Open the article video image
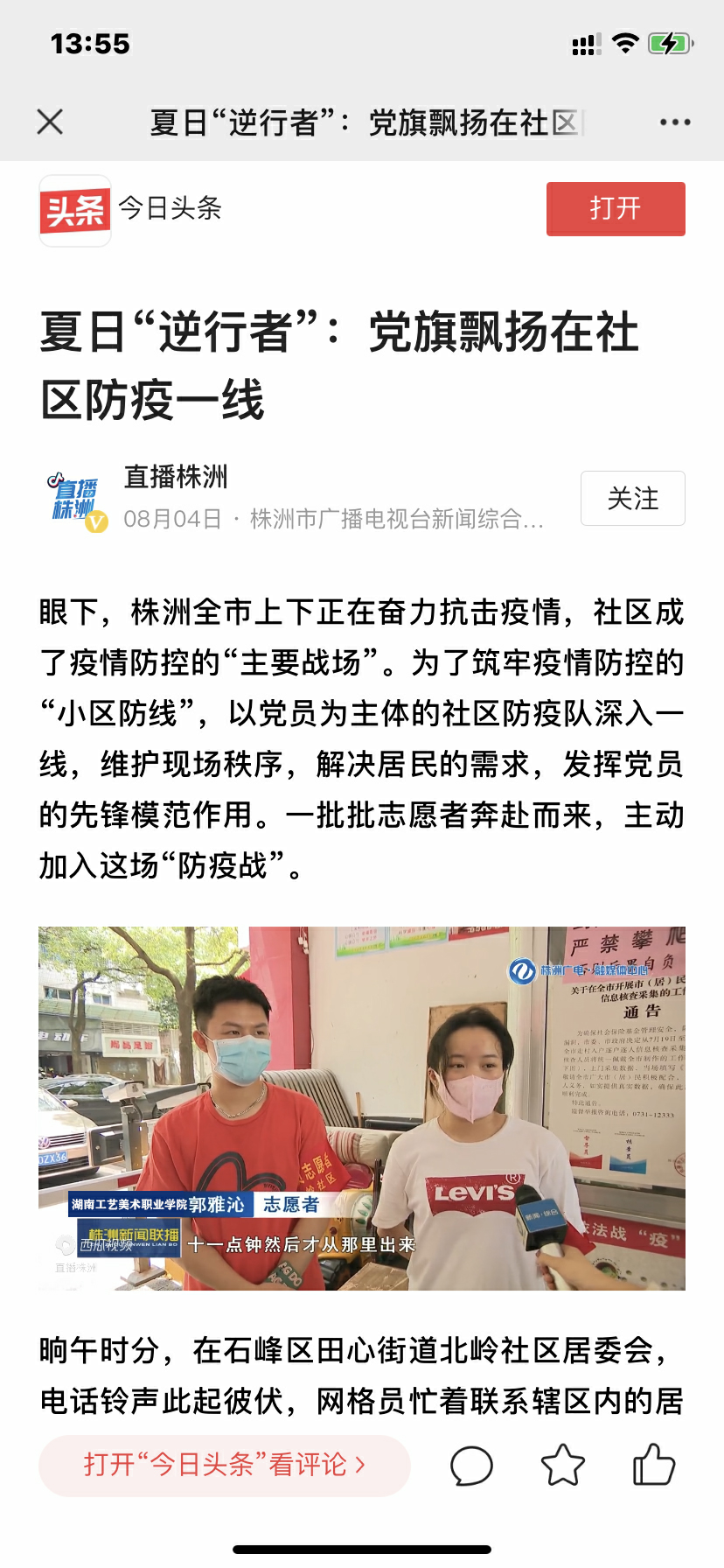724x1568 pixels. [x=361, y=1108]
